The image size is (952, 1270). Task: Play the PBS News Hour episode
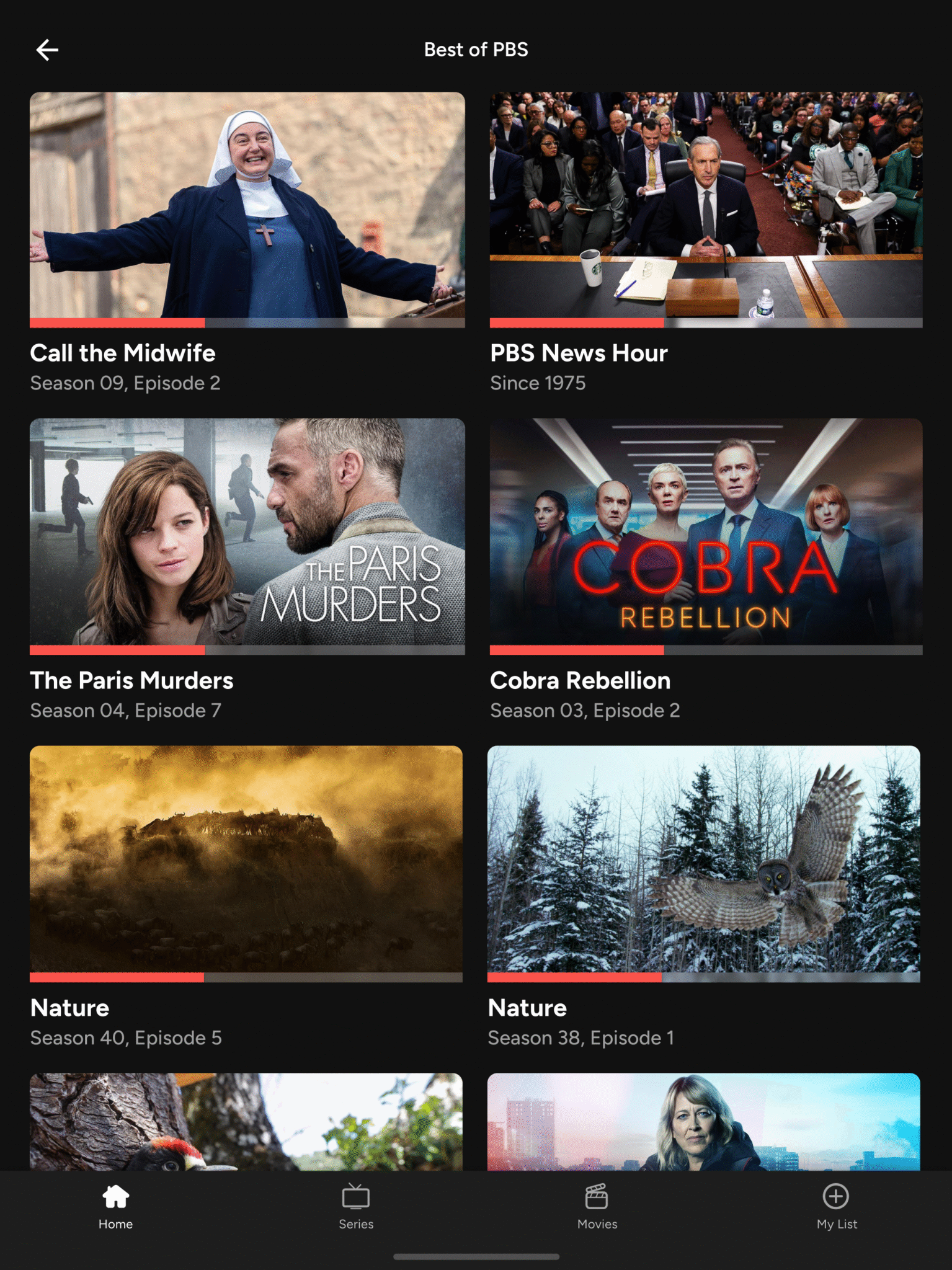(x=705, y=209)
